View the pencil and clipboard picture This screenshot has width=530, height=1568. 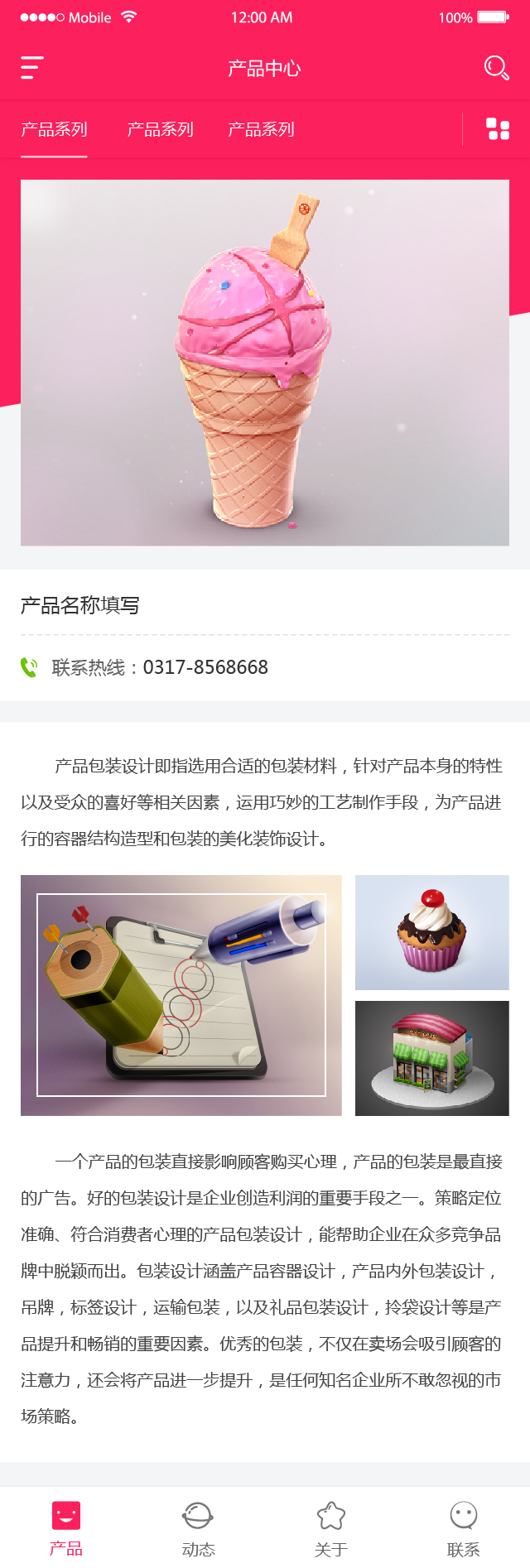[181, 995]
